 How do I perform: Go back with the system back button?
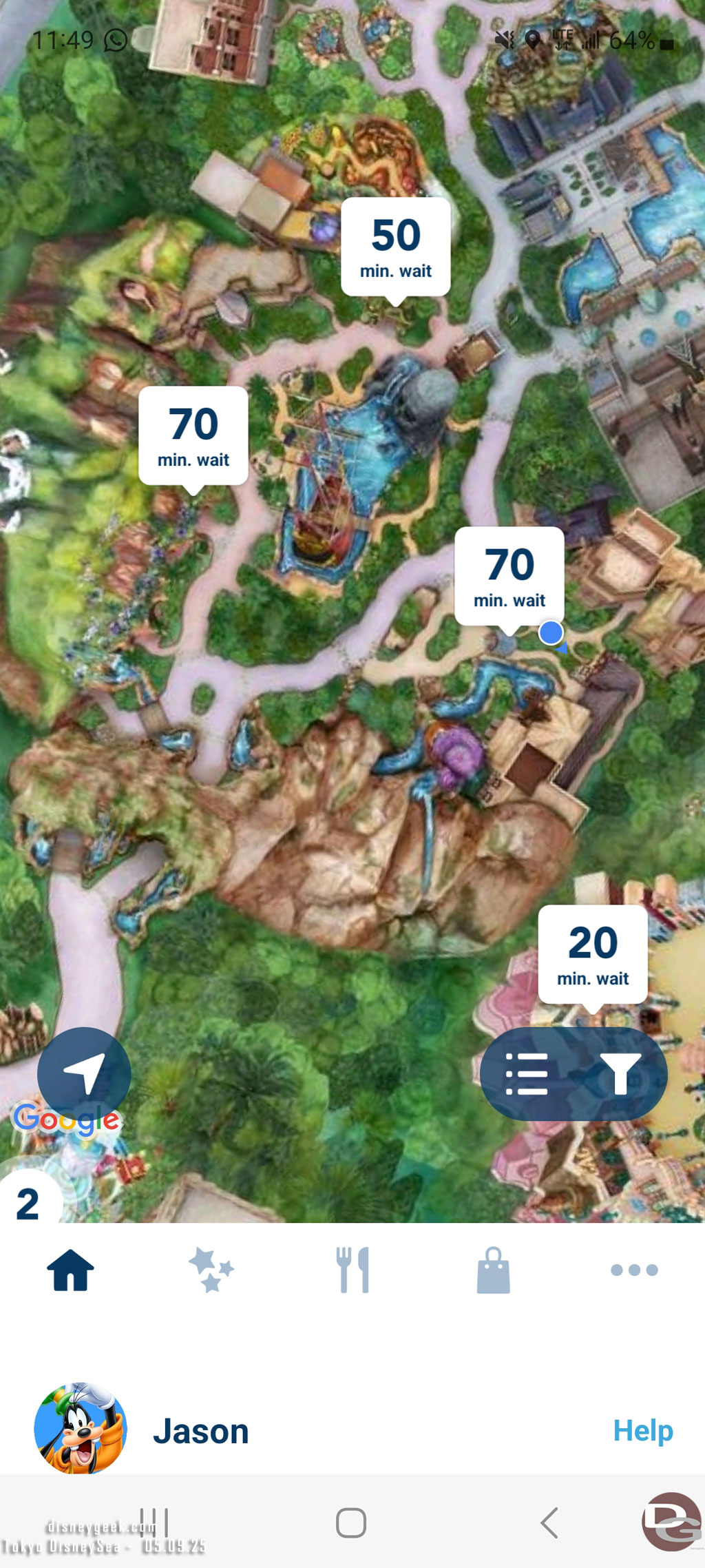pos(549,1523)
